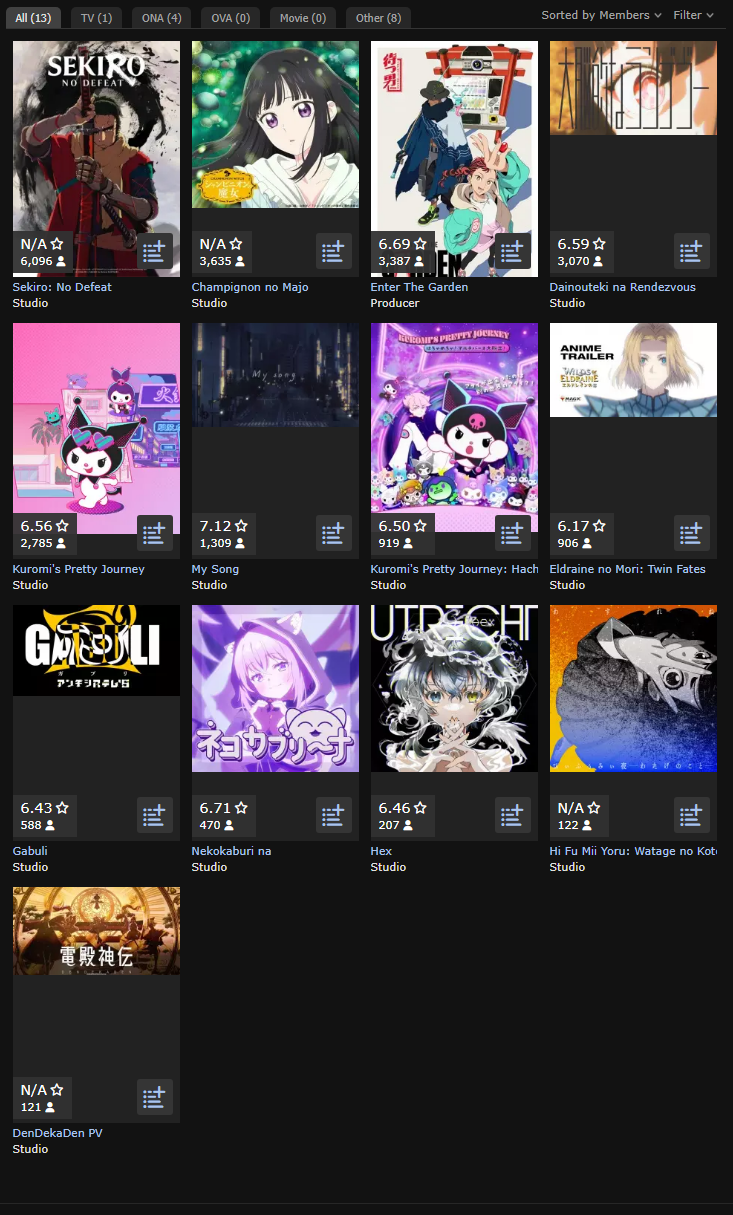This screenshot has width=733, height=1215.
Task: Open the Champignon no Majo title link
Action: [250, 287]
